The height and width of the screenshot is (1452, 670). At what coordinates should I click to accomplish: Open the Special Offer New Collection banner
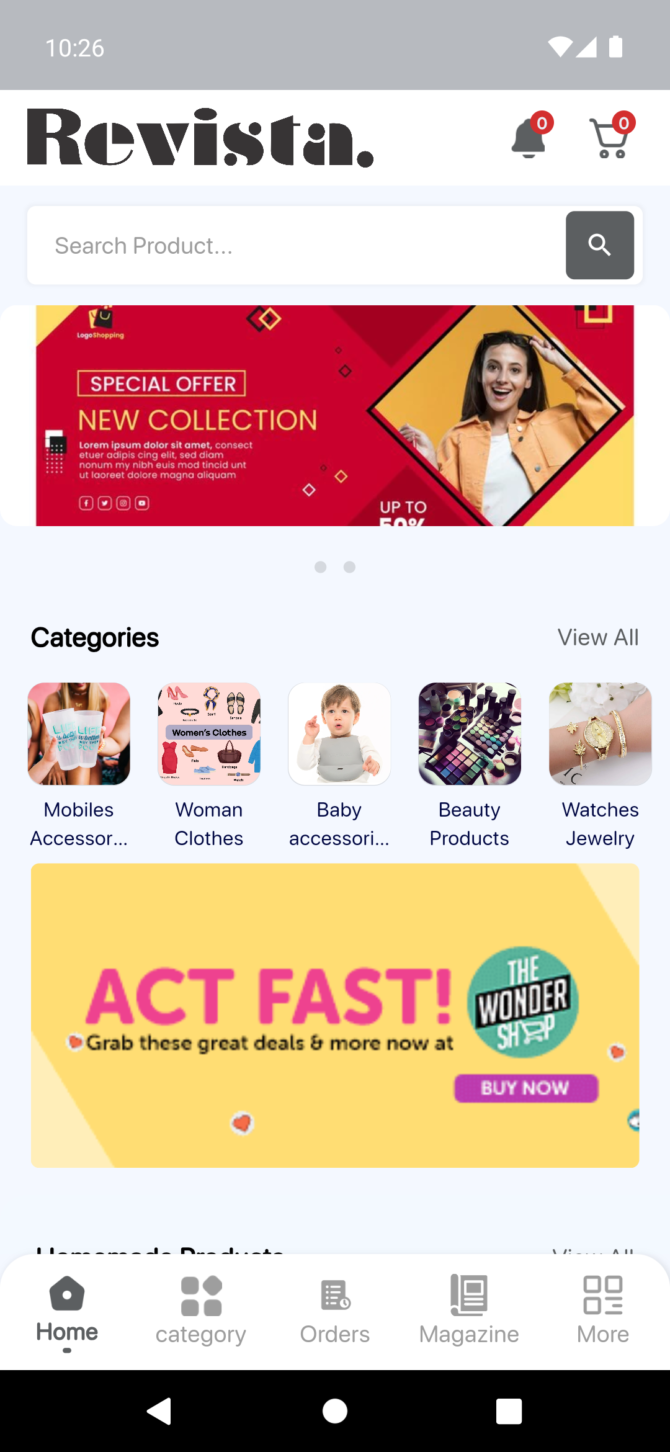tap(335, 415)
